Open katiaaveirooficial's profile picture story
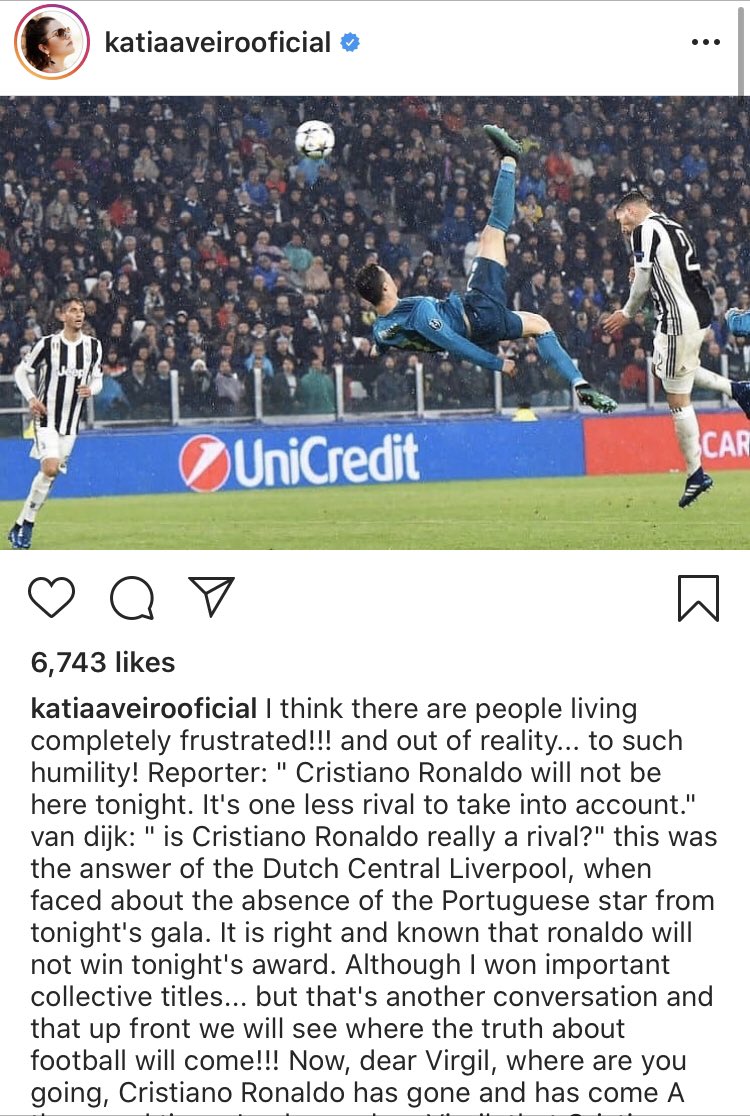 (x=52, y=43)
